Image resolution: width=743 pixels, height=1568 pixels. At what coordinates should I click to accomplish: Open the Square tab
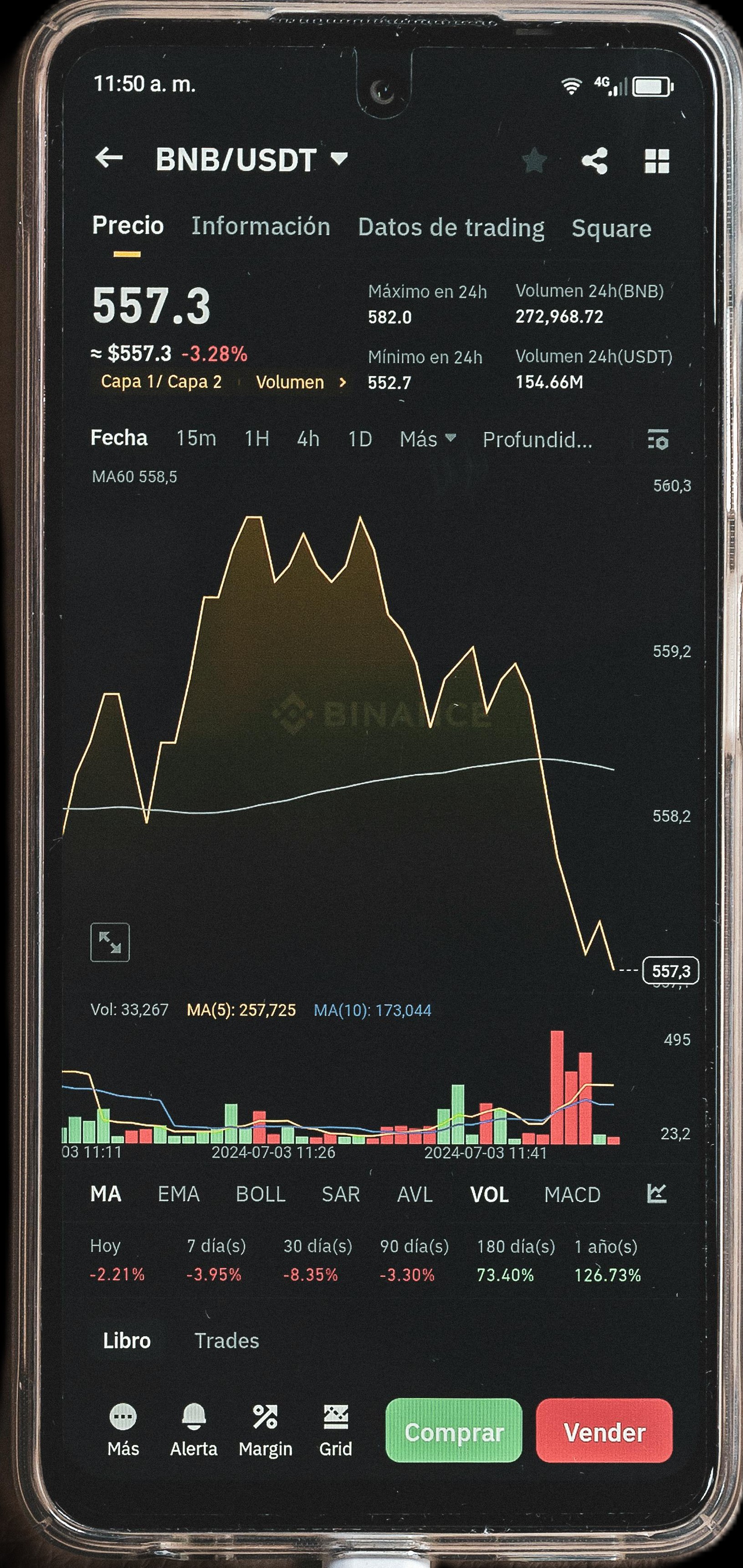[x=611, y=229]
